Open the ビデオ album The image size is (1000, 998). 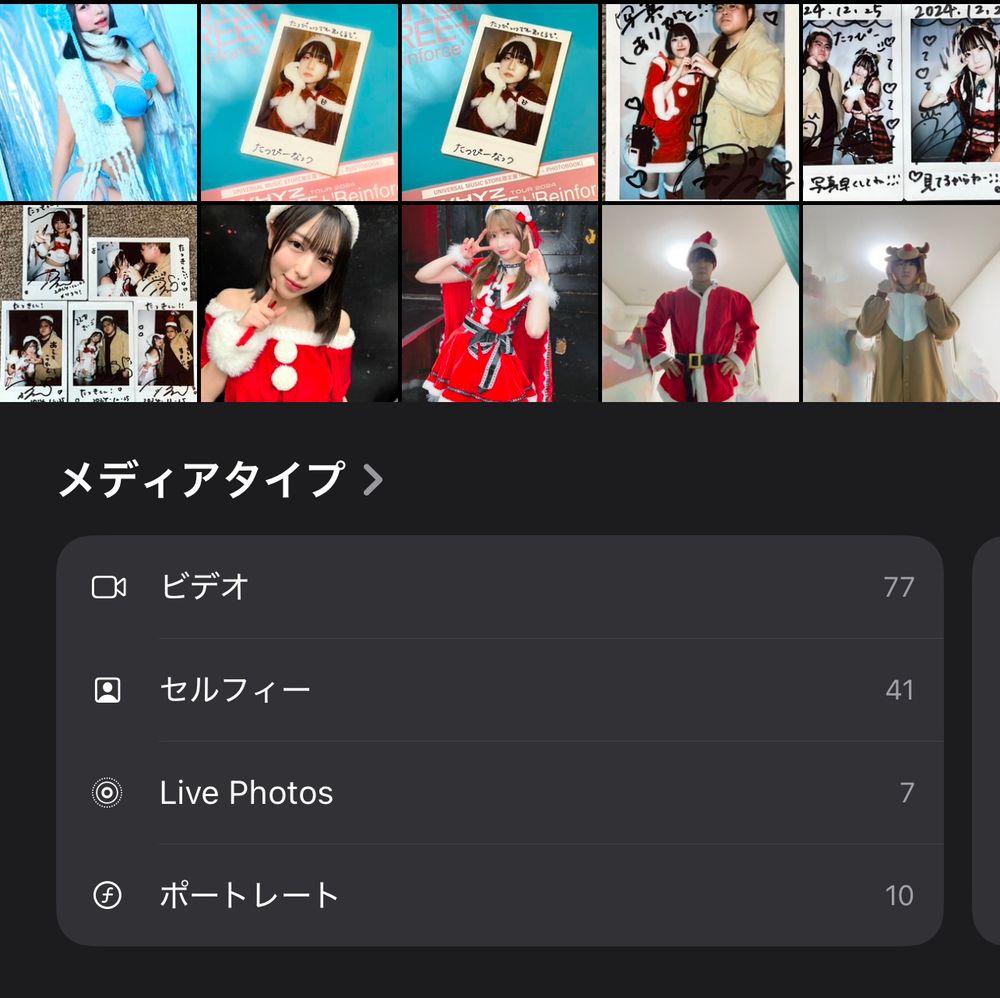(x=500, y=587)
